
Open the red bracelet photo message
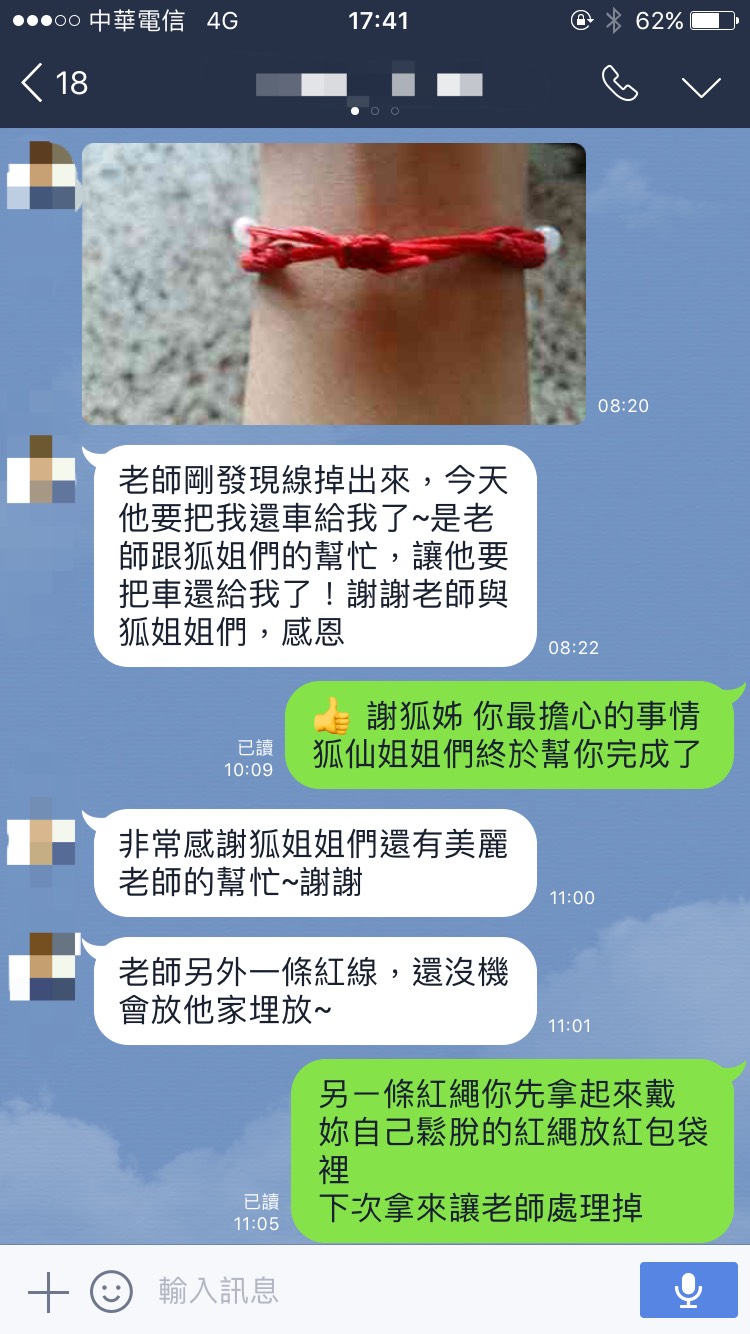333,284
